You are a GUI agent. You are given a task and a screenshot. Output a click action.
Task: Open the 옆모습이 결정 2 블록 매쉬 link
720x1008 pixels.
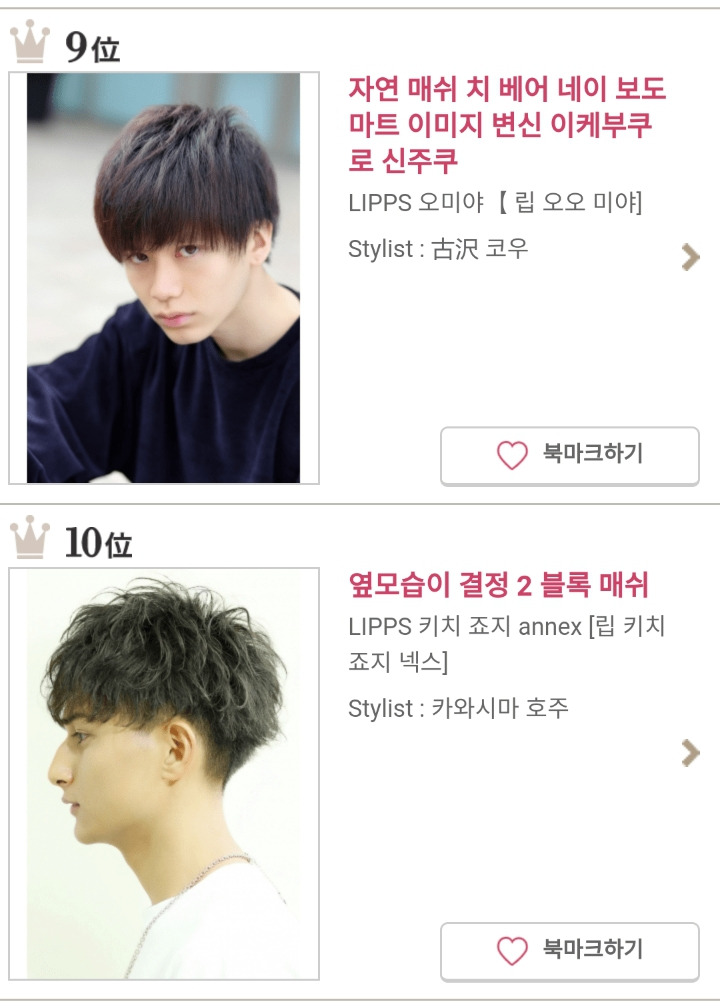pyautogui.click(x=498, y=585)
